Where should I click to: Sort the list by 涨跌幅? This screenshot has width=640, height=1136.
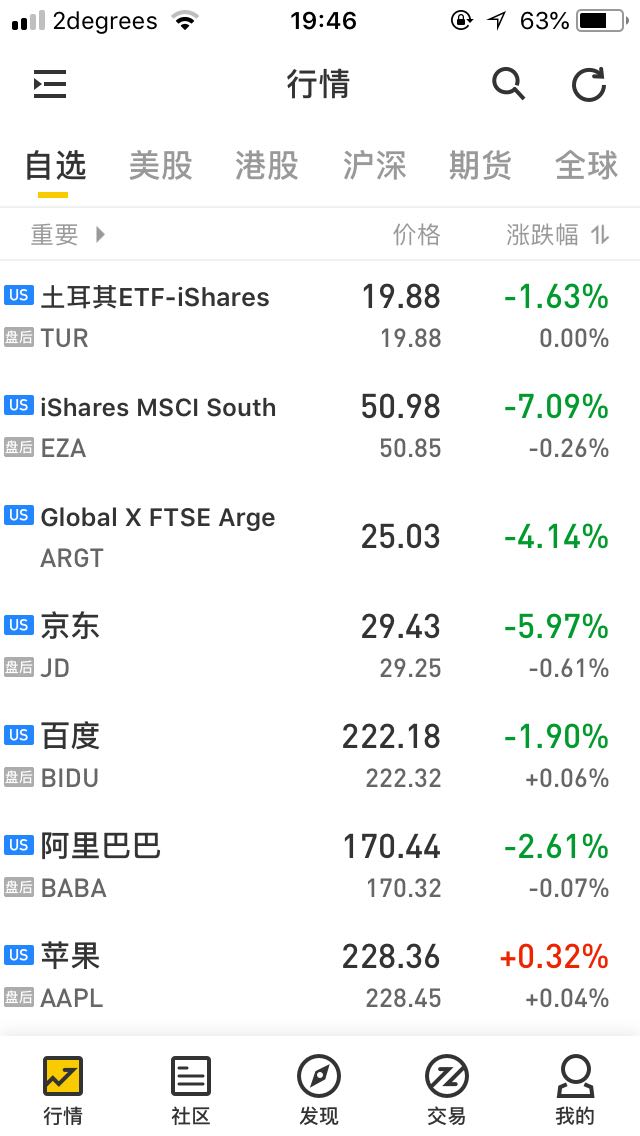[557, 234]
